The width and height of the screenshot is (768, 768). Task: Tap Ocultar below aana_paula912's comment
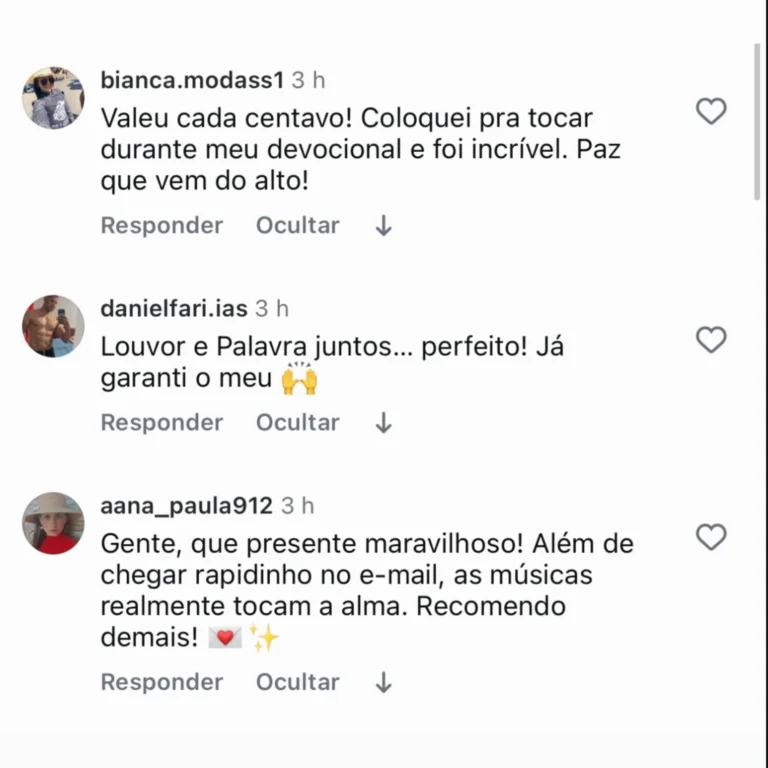point(298,682)
